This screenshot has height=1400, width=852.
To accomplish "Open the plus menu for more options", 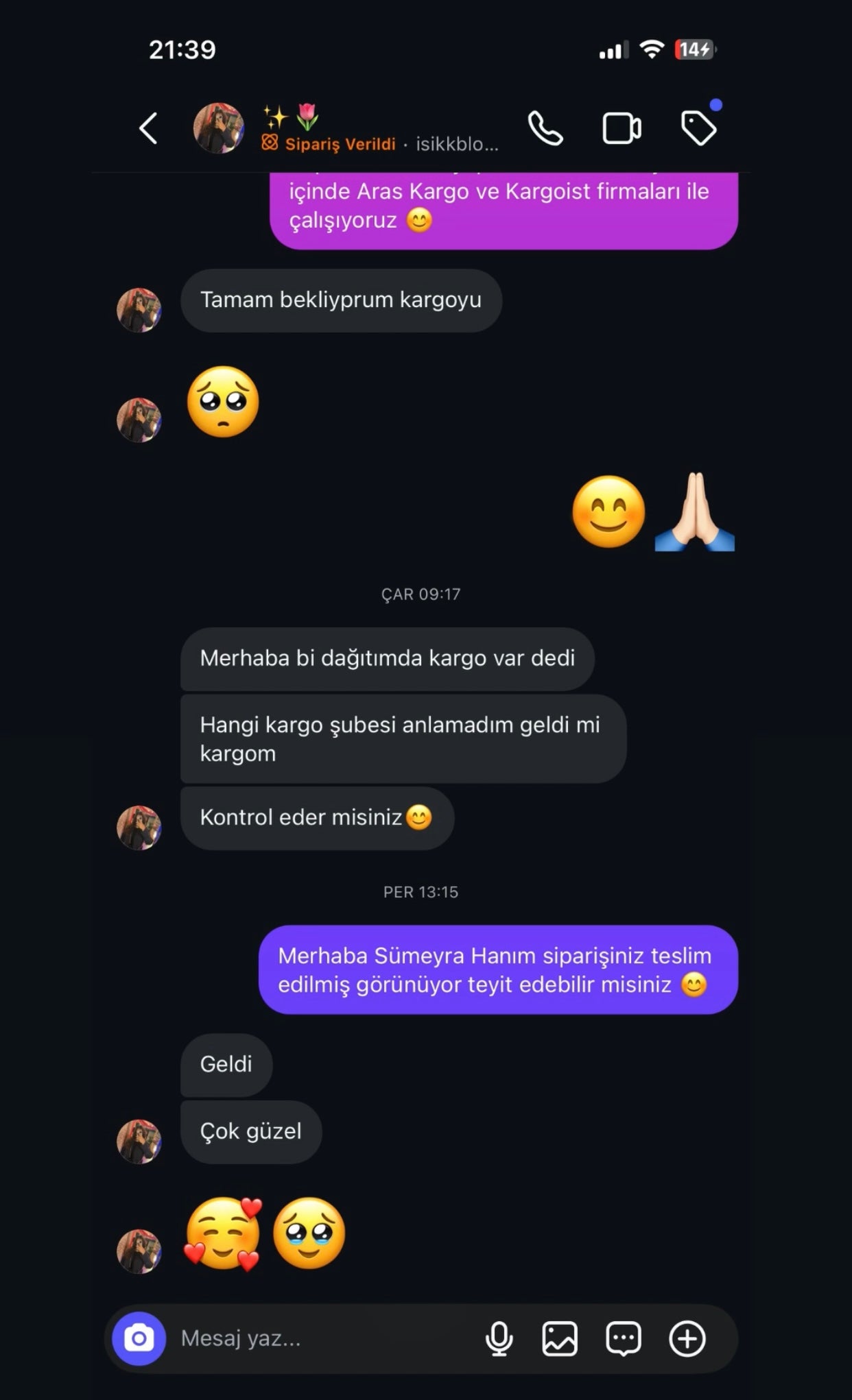I will (x=687, y=1338).
